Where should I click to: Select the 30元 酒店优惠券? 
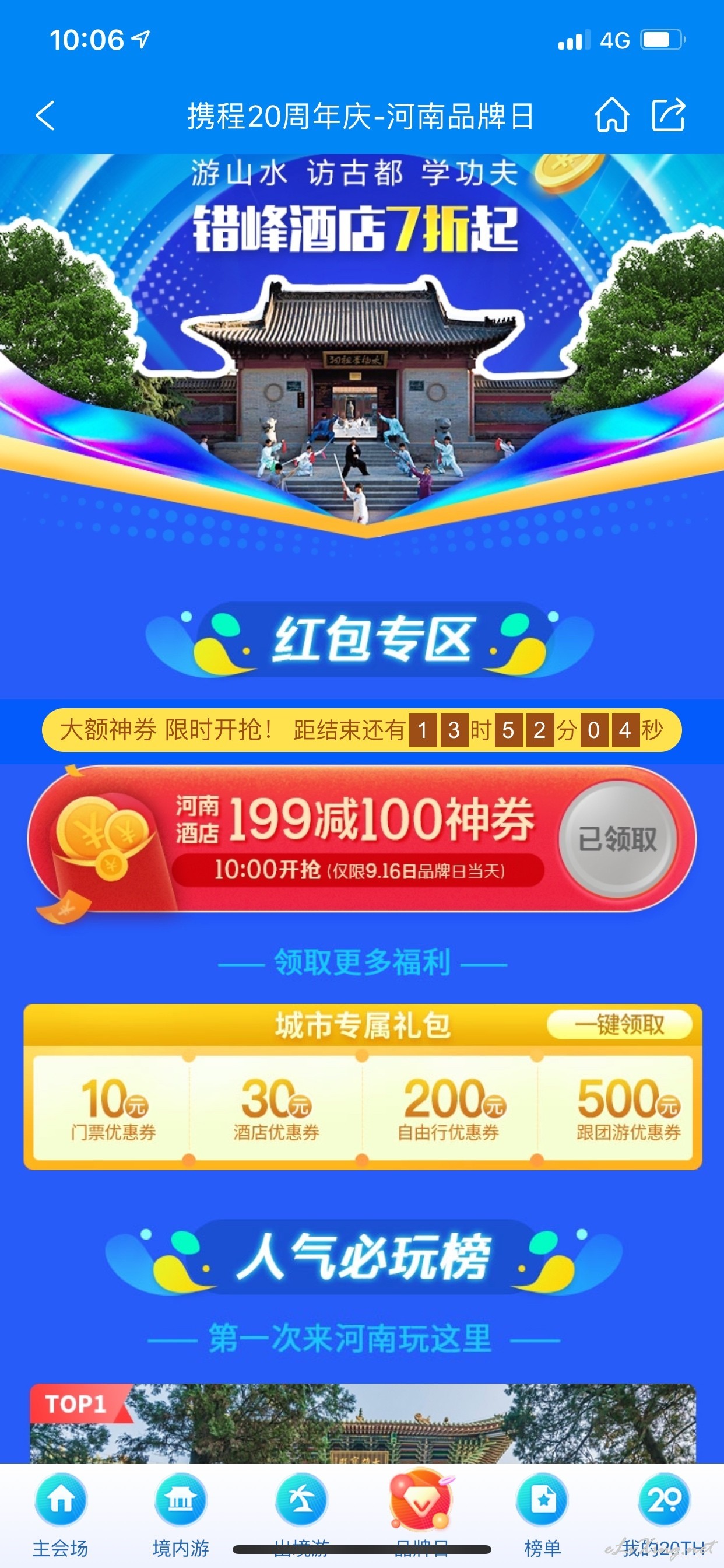[276, 1108]
